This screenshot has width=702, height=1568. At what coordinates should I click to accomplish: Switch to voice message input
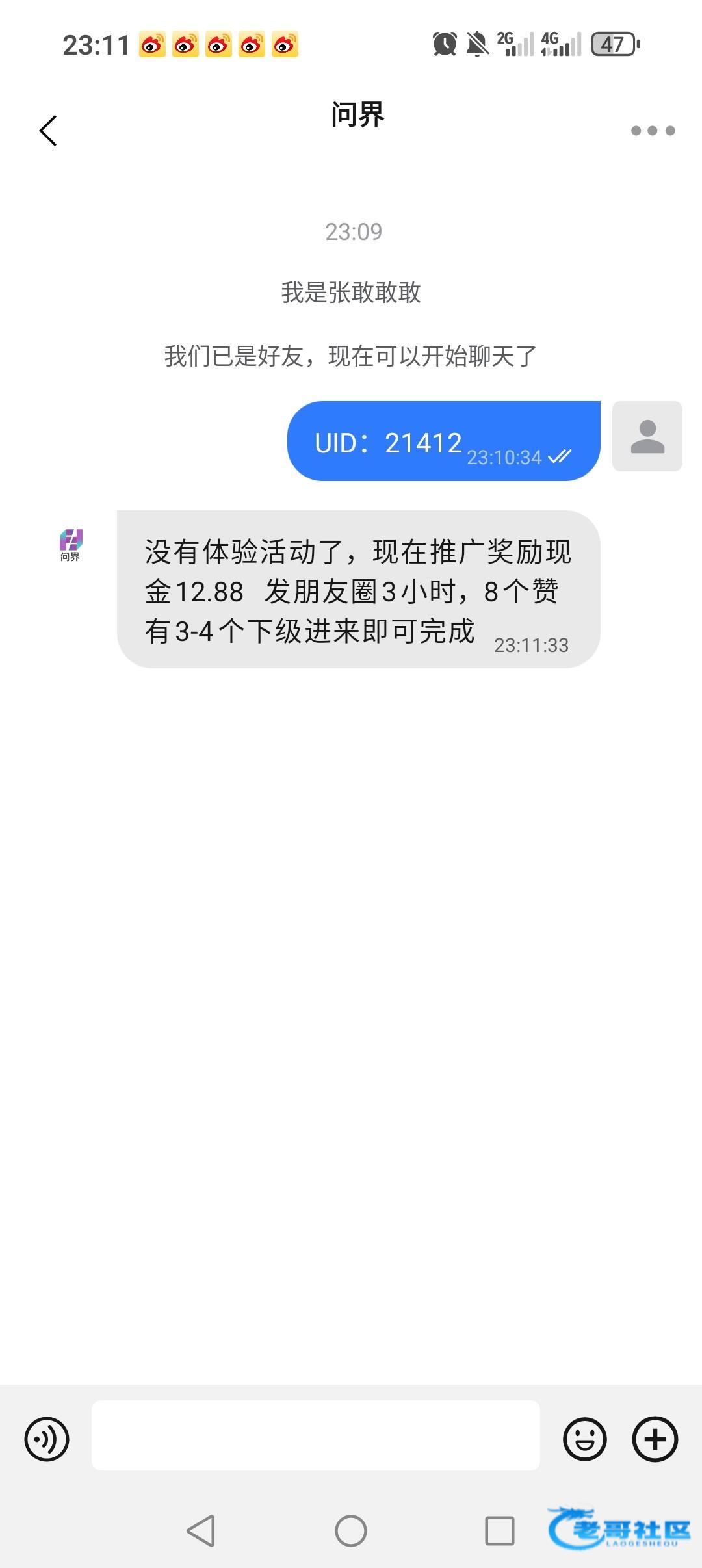(47, 1439)
